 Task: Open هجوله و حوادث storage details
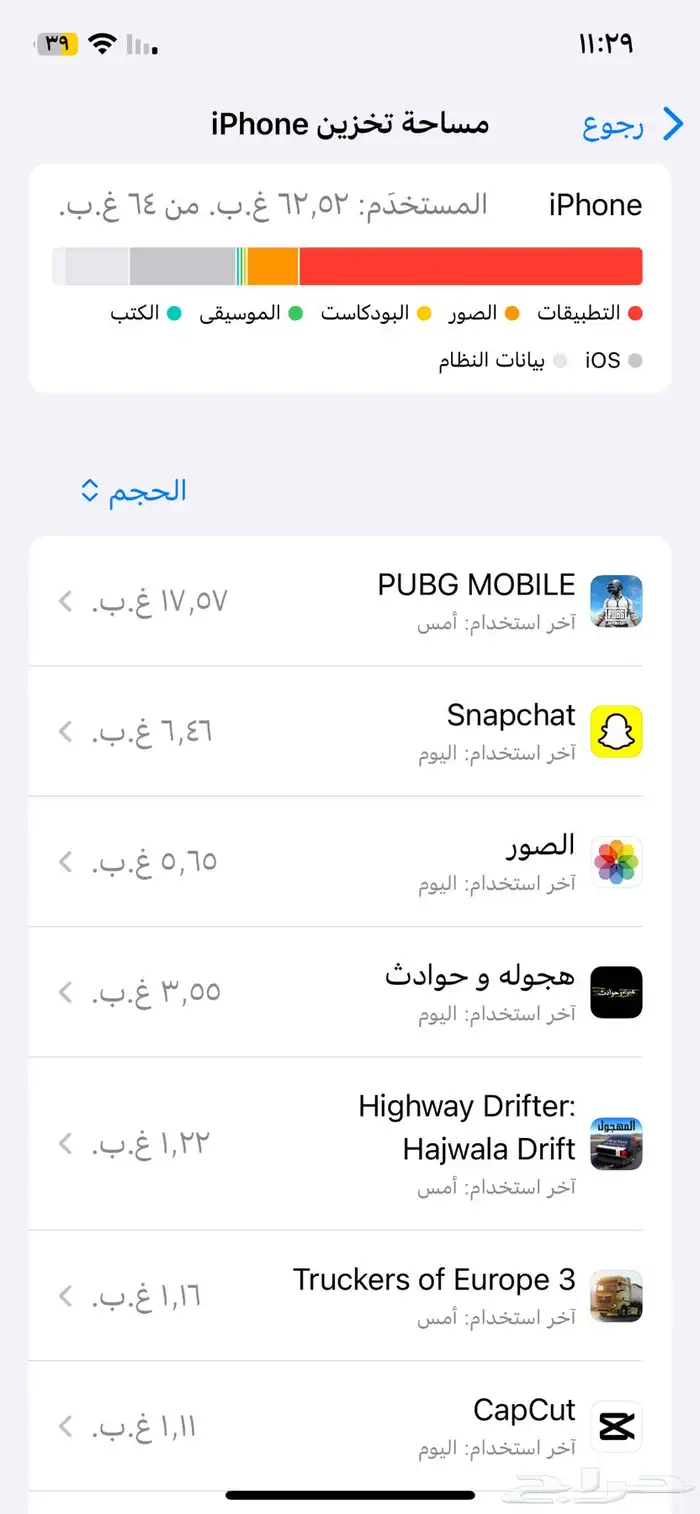pyautogui.click(x=350, y=991)
